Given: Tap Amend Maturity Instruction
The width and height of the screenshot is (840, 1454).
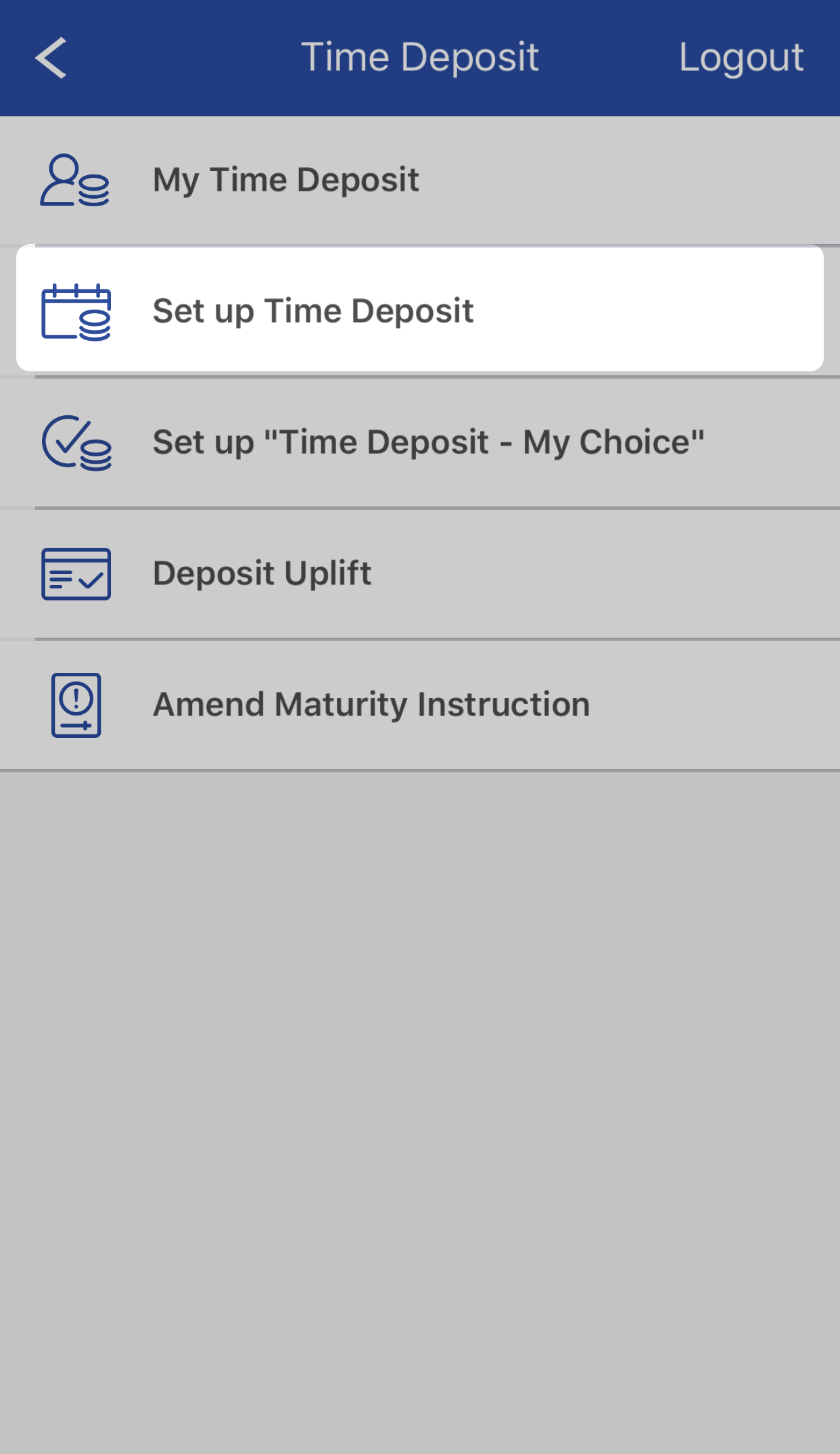Looking at the screenshot, I should (371, 705).
